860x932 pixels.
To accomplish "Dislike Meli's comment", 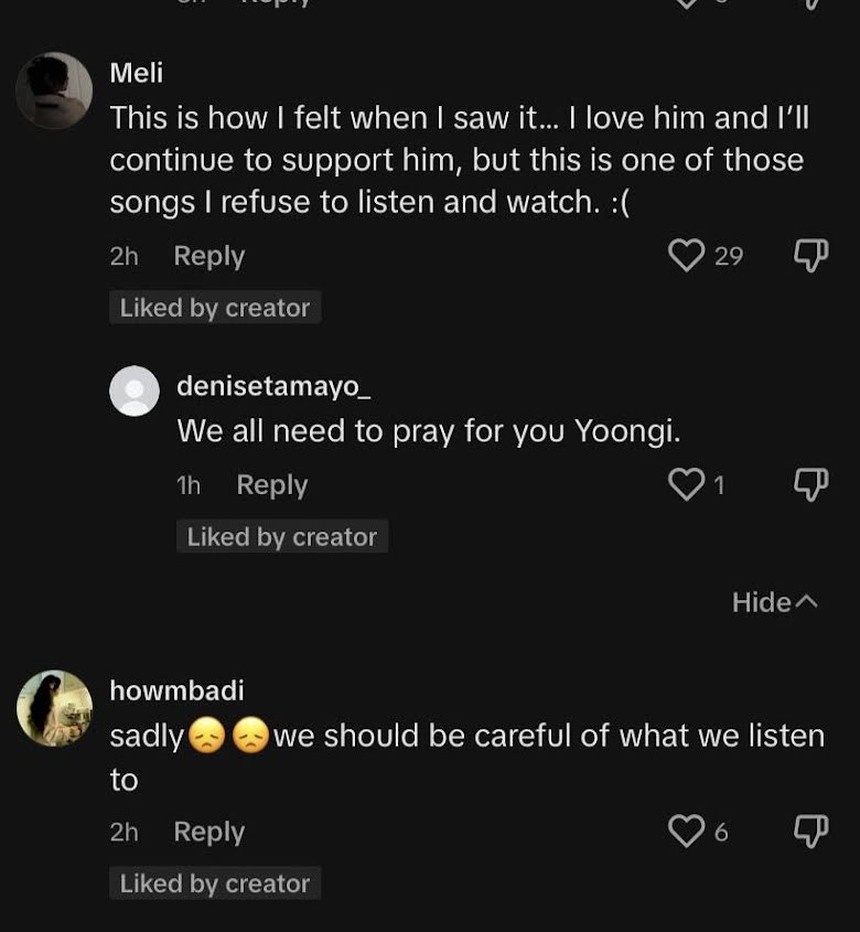I will point(811,257).
